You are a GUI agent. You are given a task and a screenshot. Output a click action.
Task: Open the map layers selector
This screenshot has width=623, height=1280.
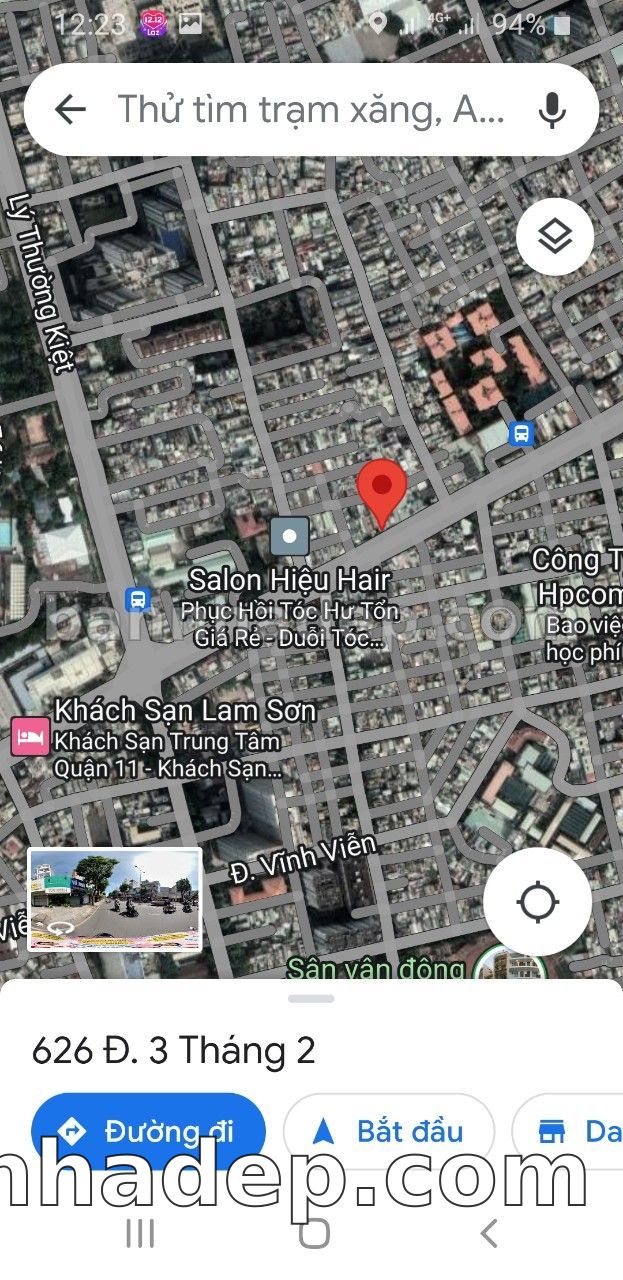point(555,236)
